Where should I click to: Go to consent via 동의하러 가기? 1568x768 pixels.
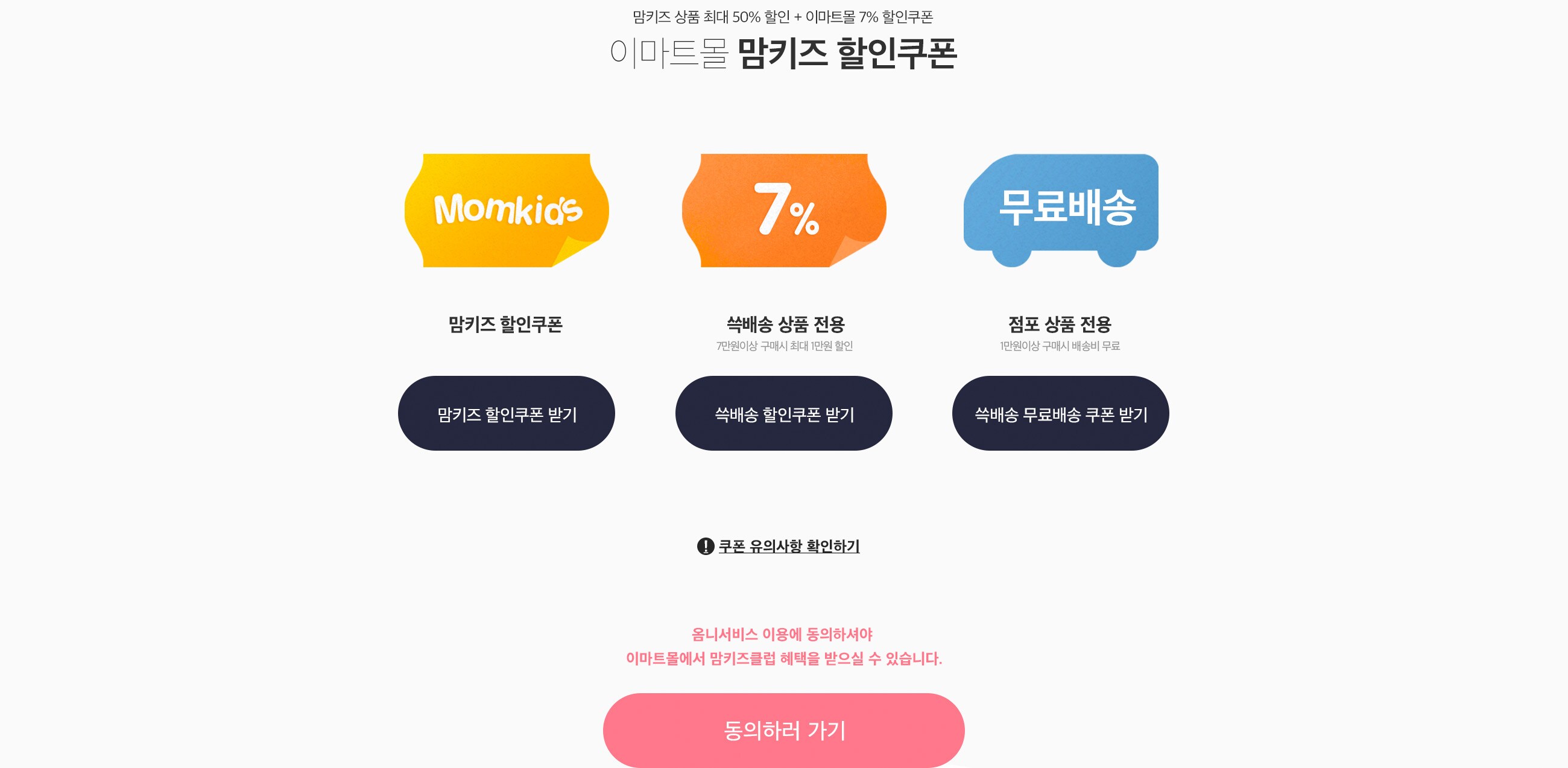click(x=783, y=730)
